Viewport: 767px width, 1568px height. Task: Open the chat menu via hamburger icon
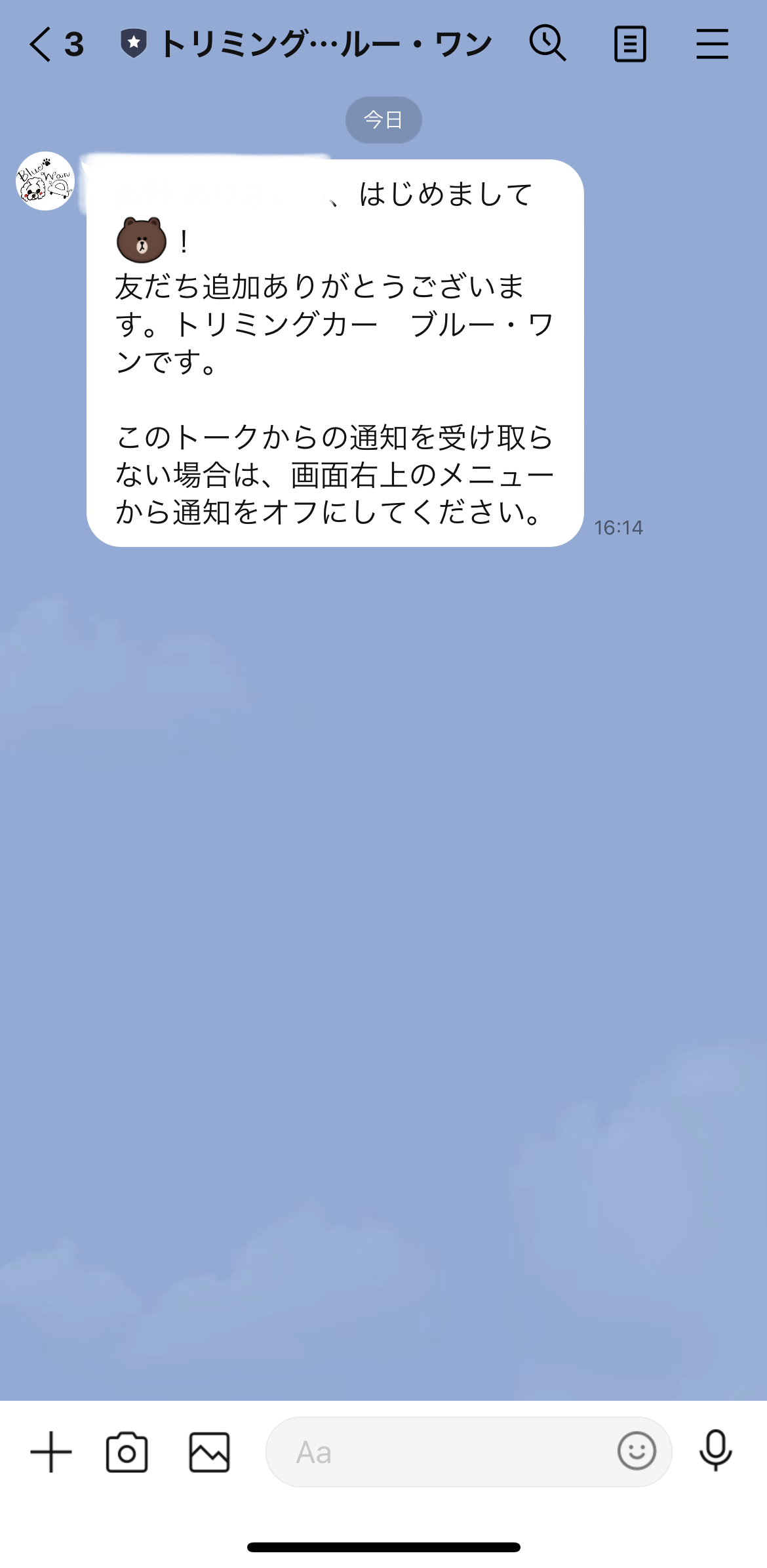pos(713,43)
